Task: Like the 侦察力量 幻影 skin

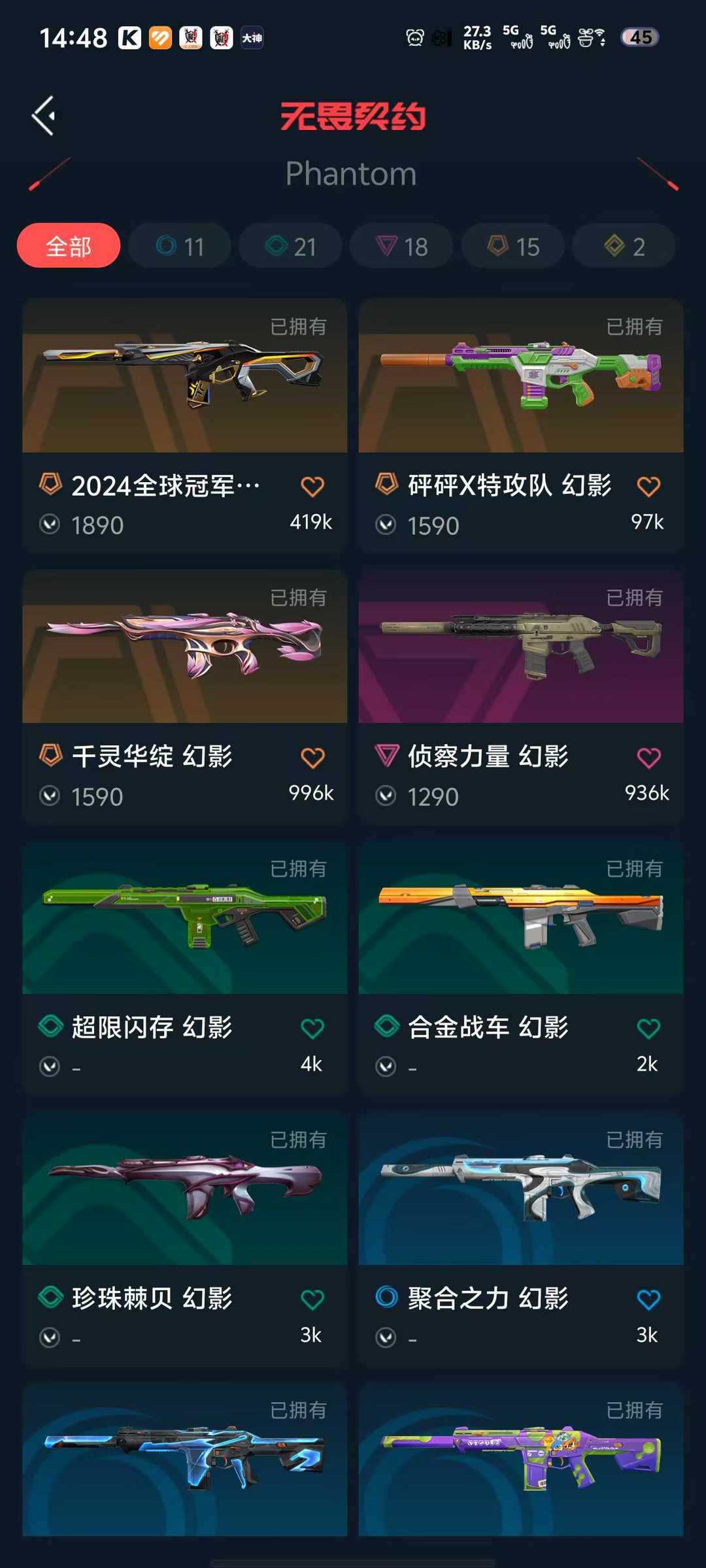Action: [648, 758]
